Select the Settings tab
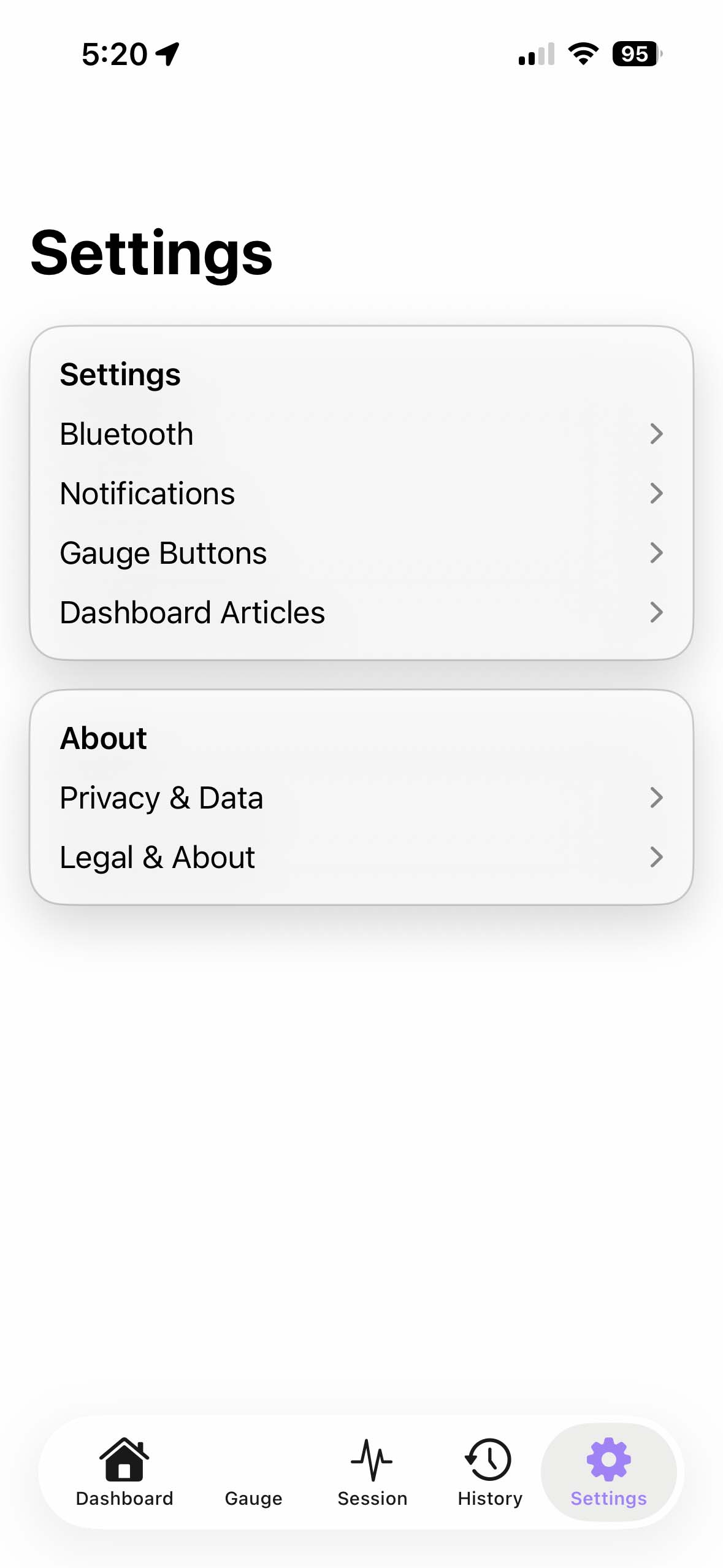 [608, 1472]
